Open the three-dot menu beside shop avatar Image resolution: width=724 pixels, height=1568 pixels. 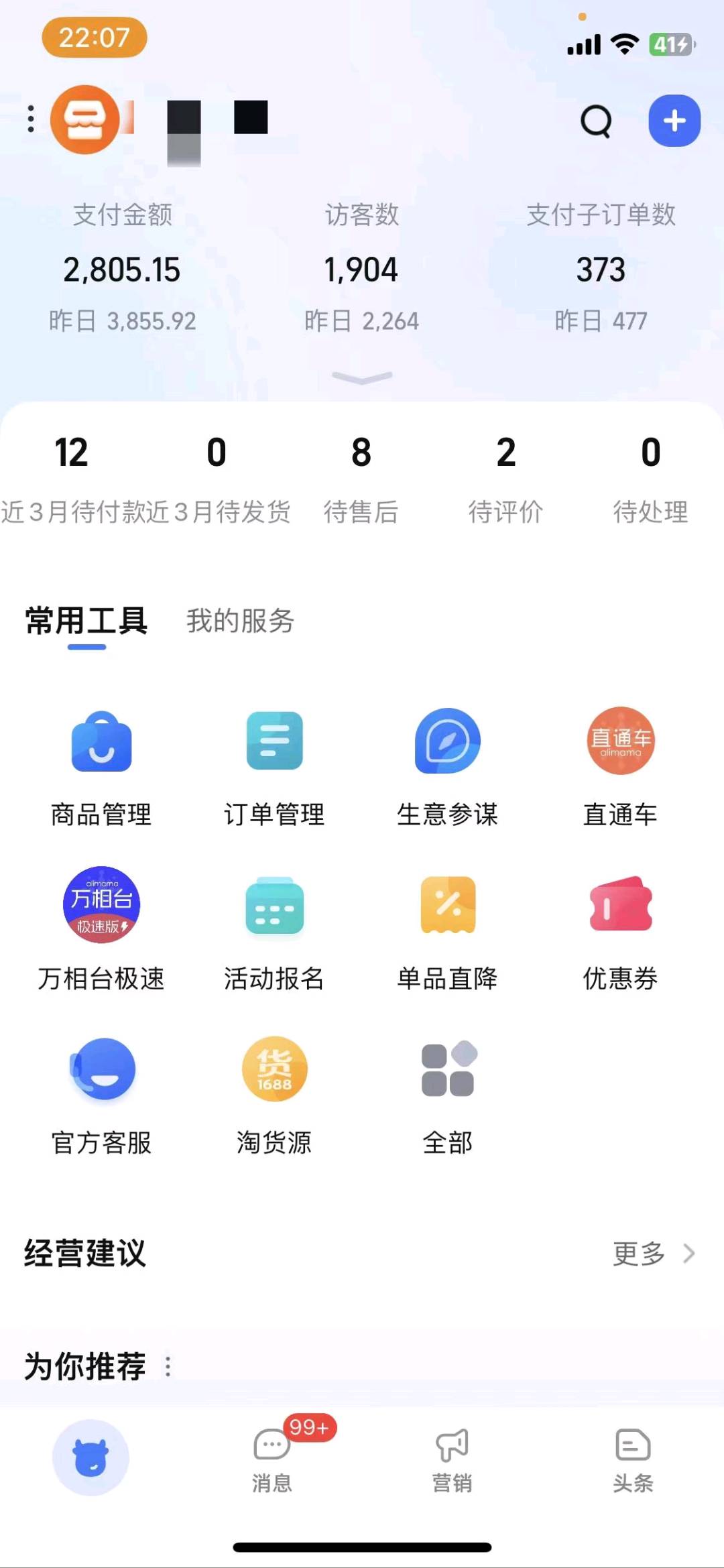[31, 119]
